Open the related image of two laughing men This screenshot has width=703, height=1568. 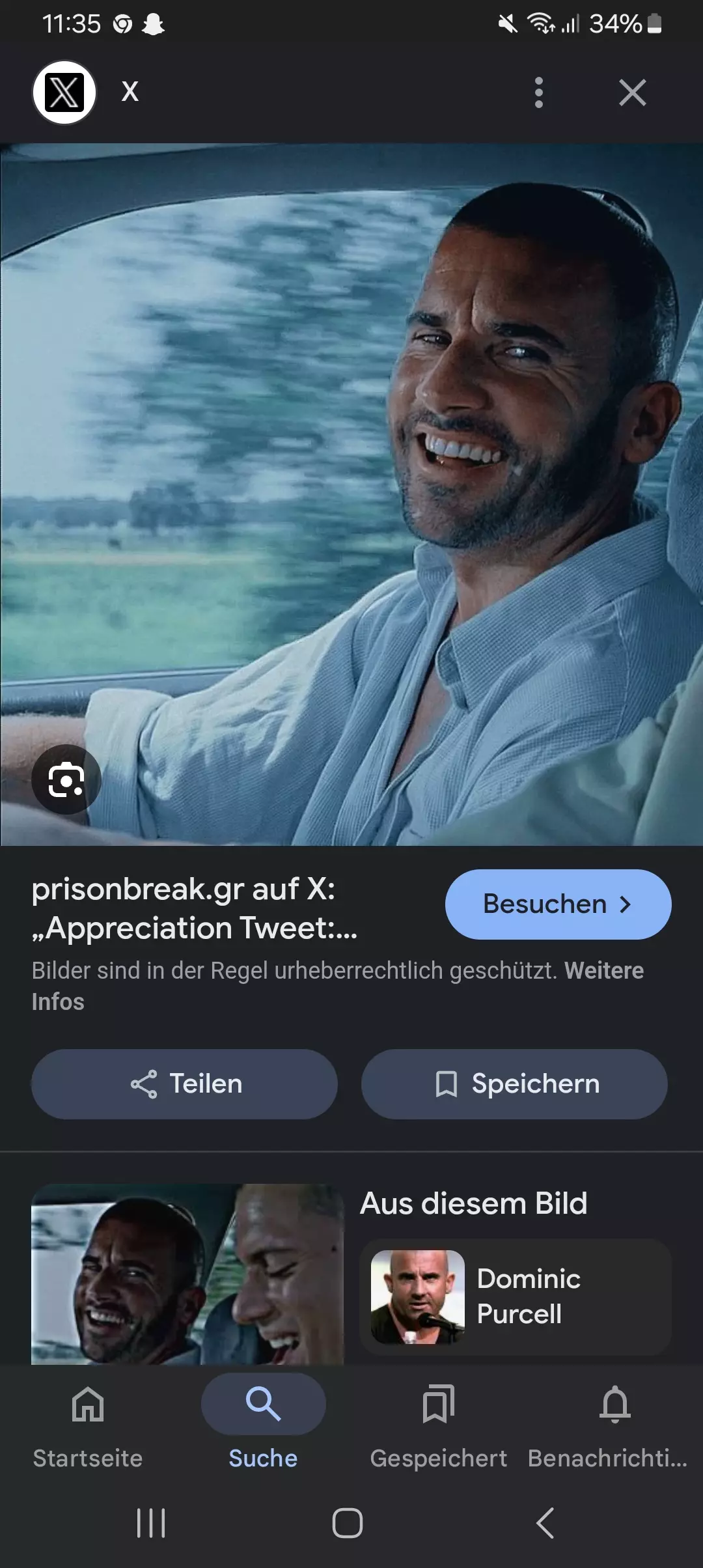point(187,1274)
